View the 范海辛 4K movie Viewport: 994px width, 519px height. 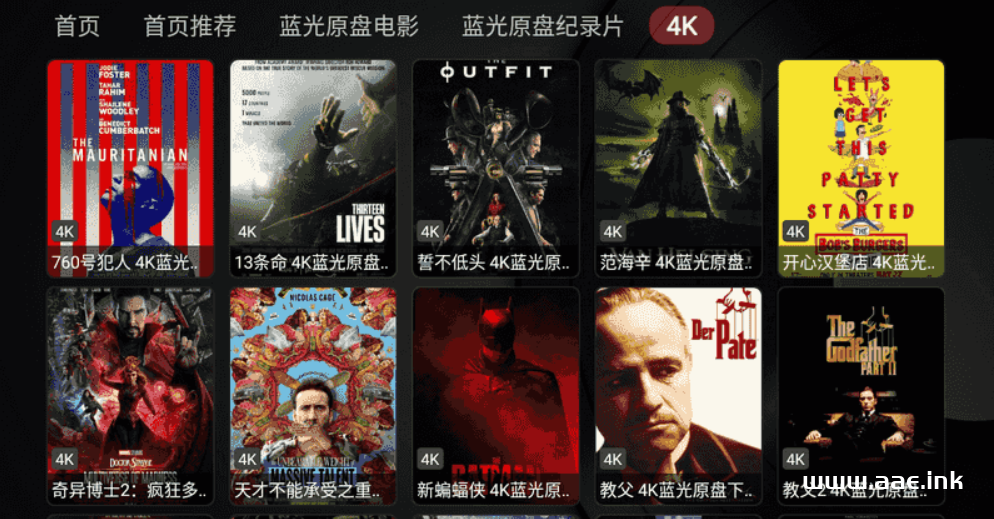tap(678, 168)
